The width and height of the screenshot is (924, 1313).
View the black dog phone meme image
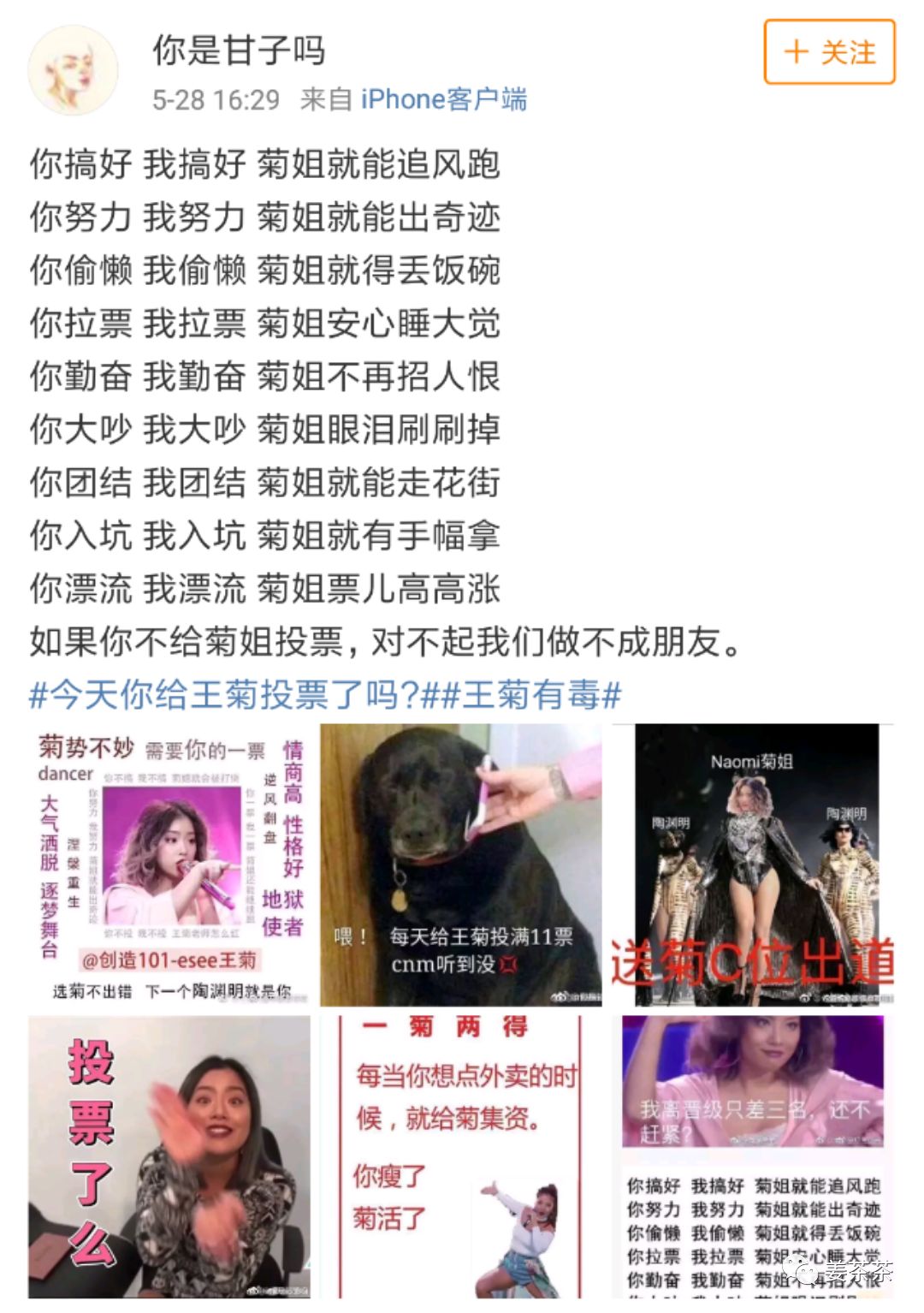(x=461, y=864)
